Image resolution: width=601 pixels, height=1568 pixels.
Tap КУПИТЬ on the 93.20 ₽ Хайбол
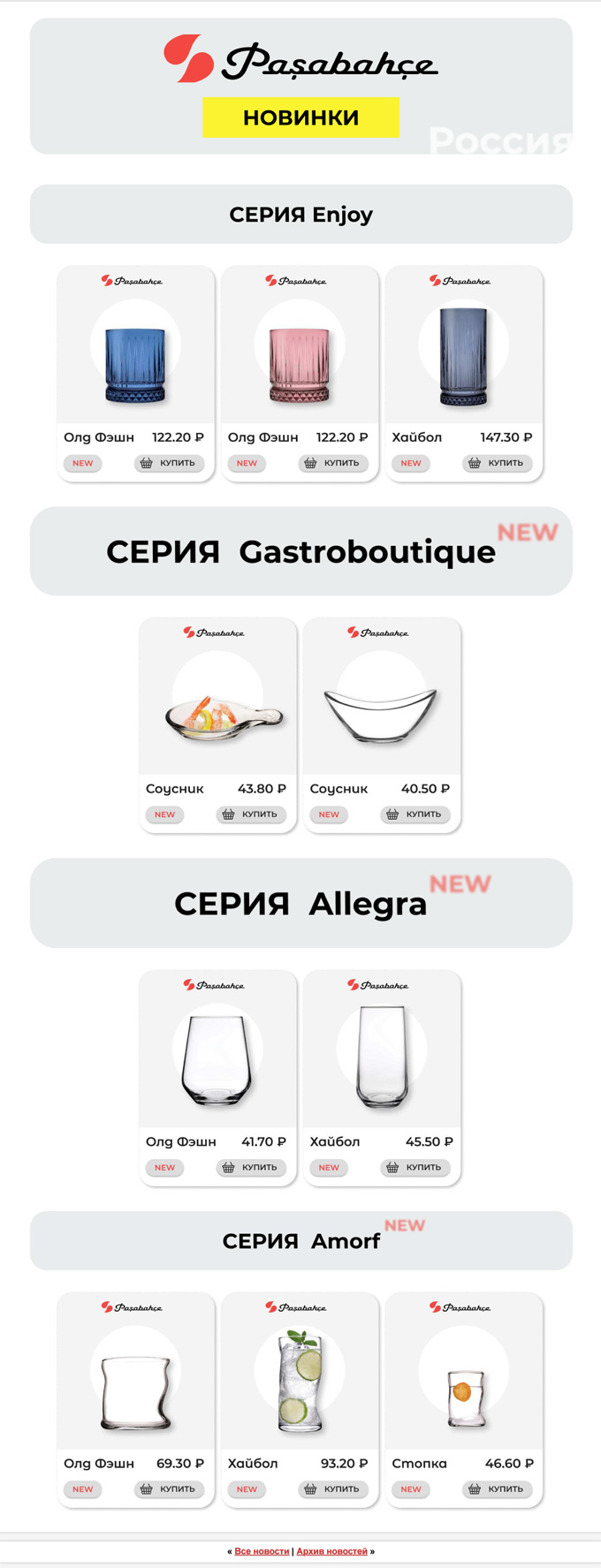[x=333, y=1488]
